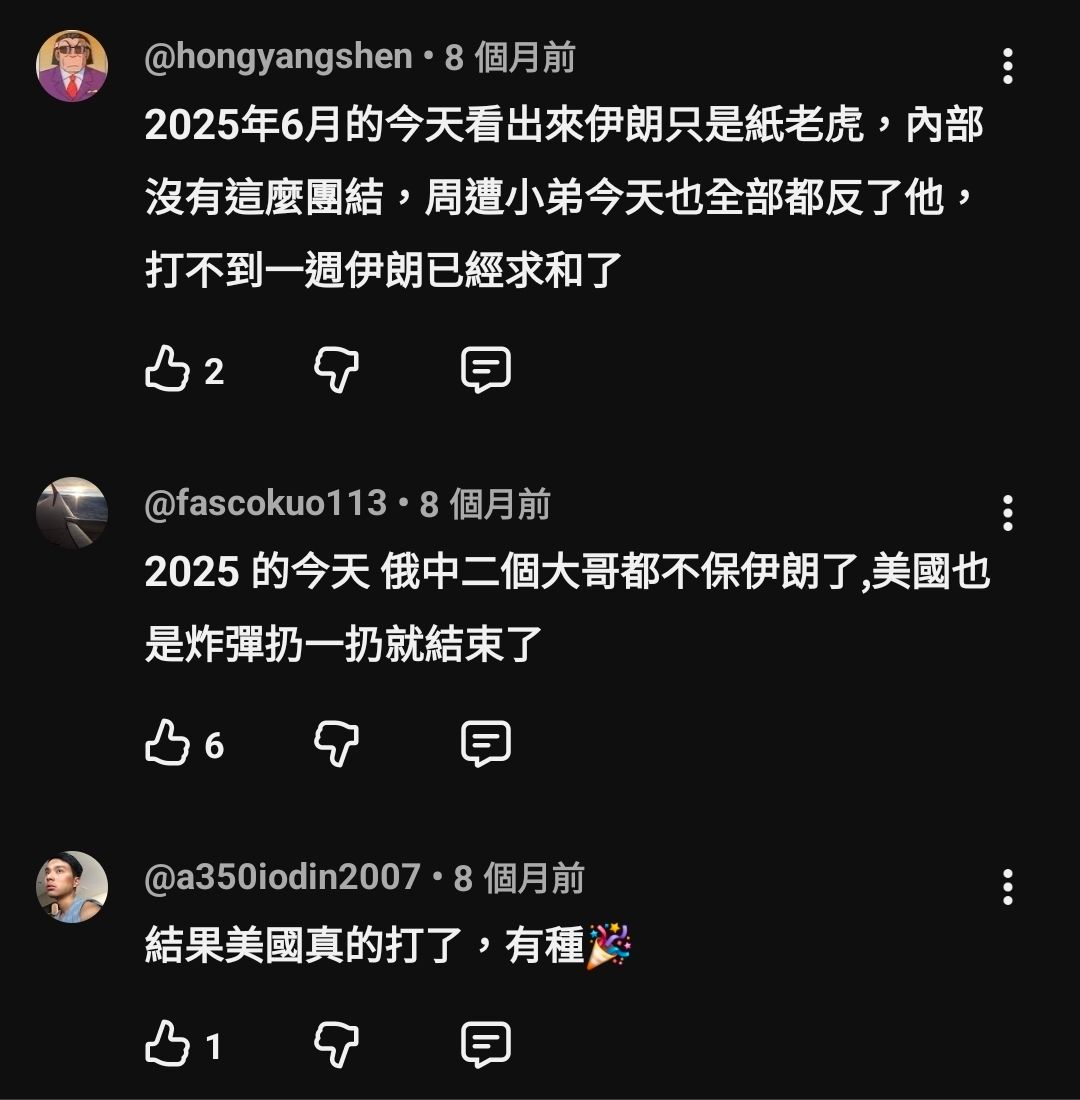
Task: Open overflow menu for @fascokuo113's comment
Action: pos(1007,513)
